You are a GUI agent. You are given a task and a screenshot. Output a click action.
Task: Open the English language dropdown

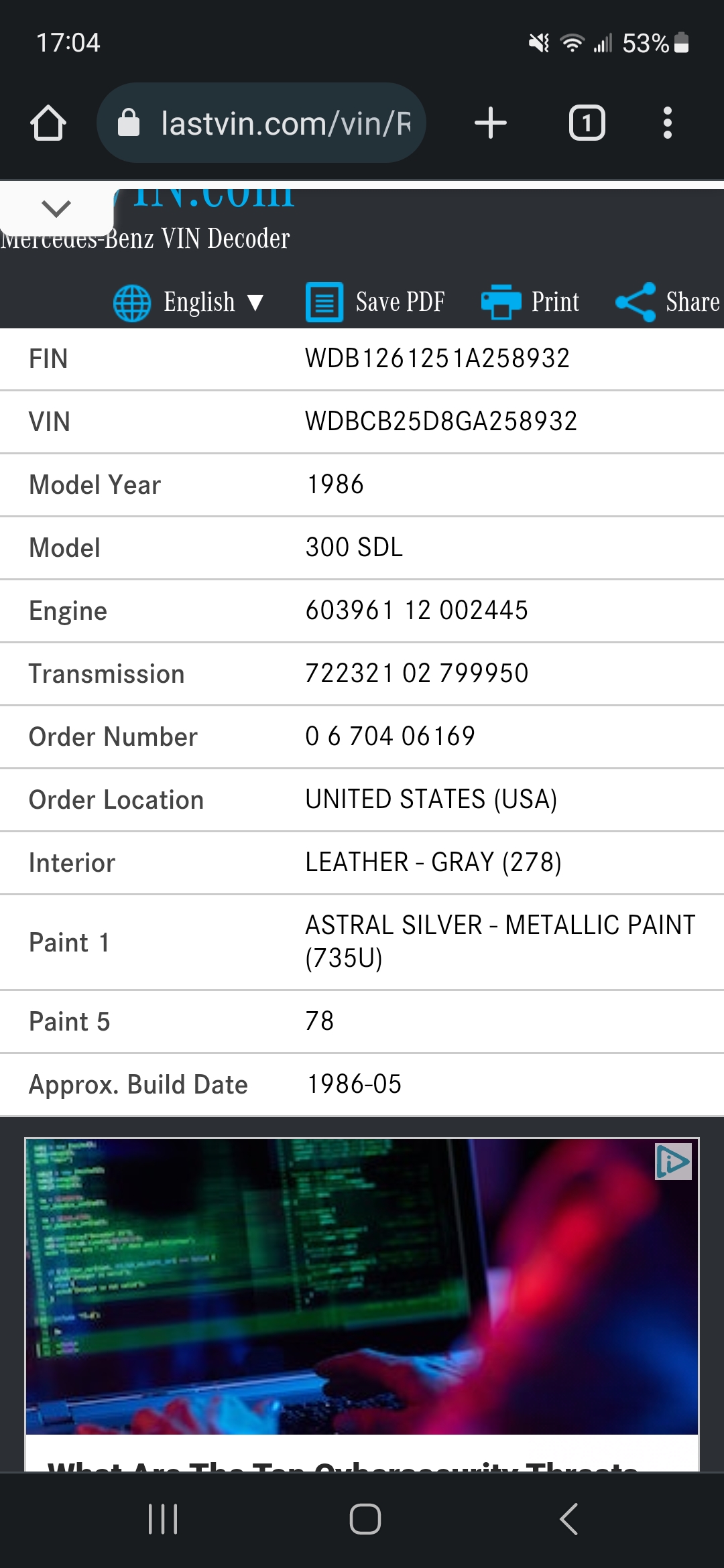click(189, 302)
